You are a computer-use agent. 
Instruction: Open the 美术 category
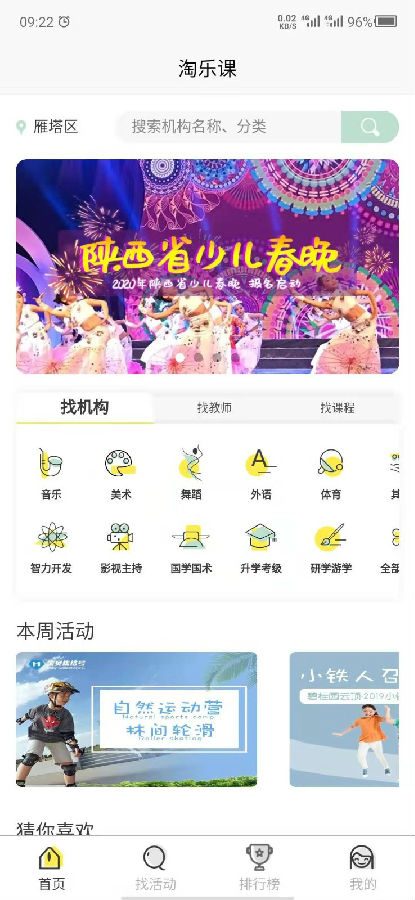[x=121, y=474]
